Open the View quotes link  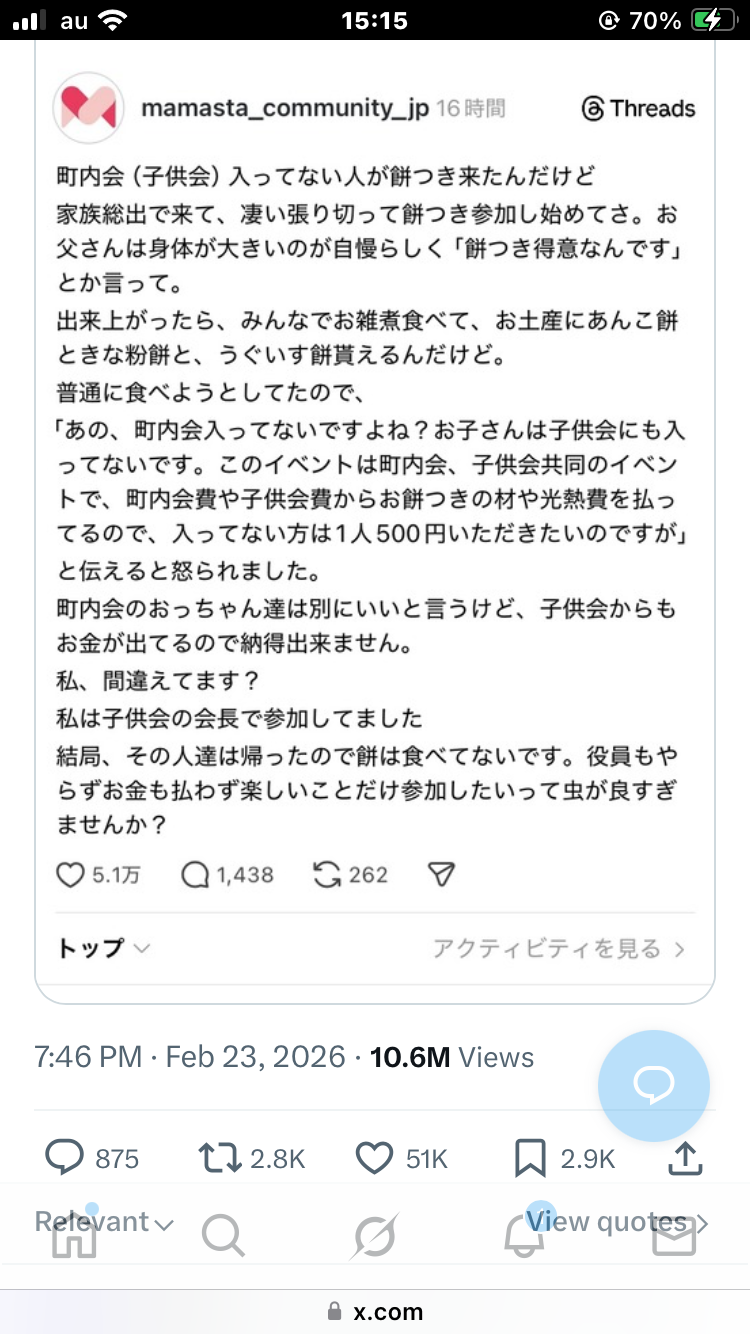(617, 1221)
